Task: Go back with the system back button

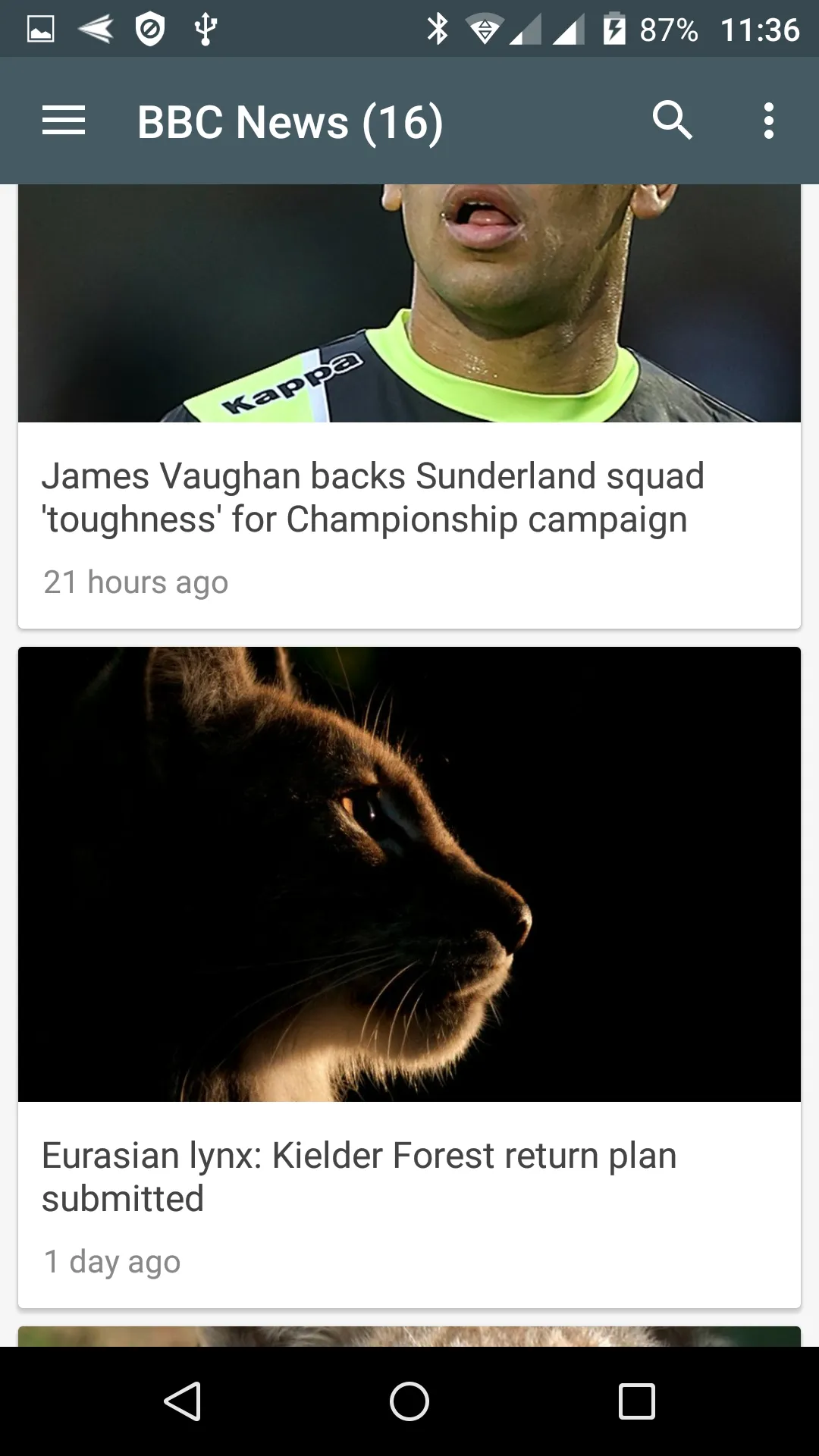Action: 182,1401
